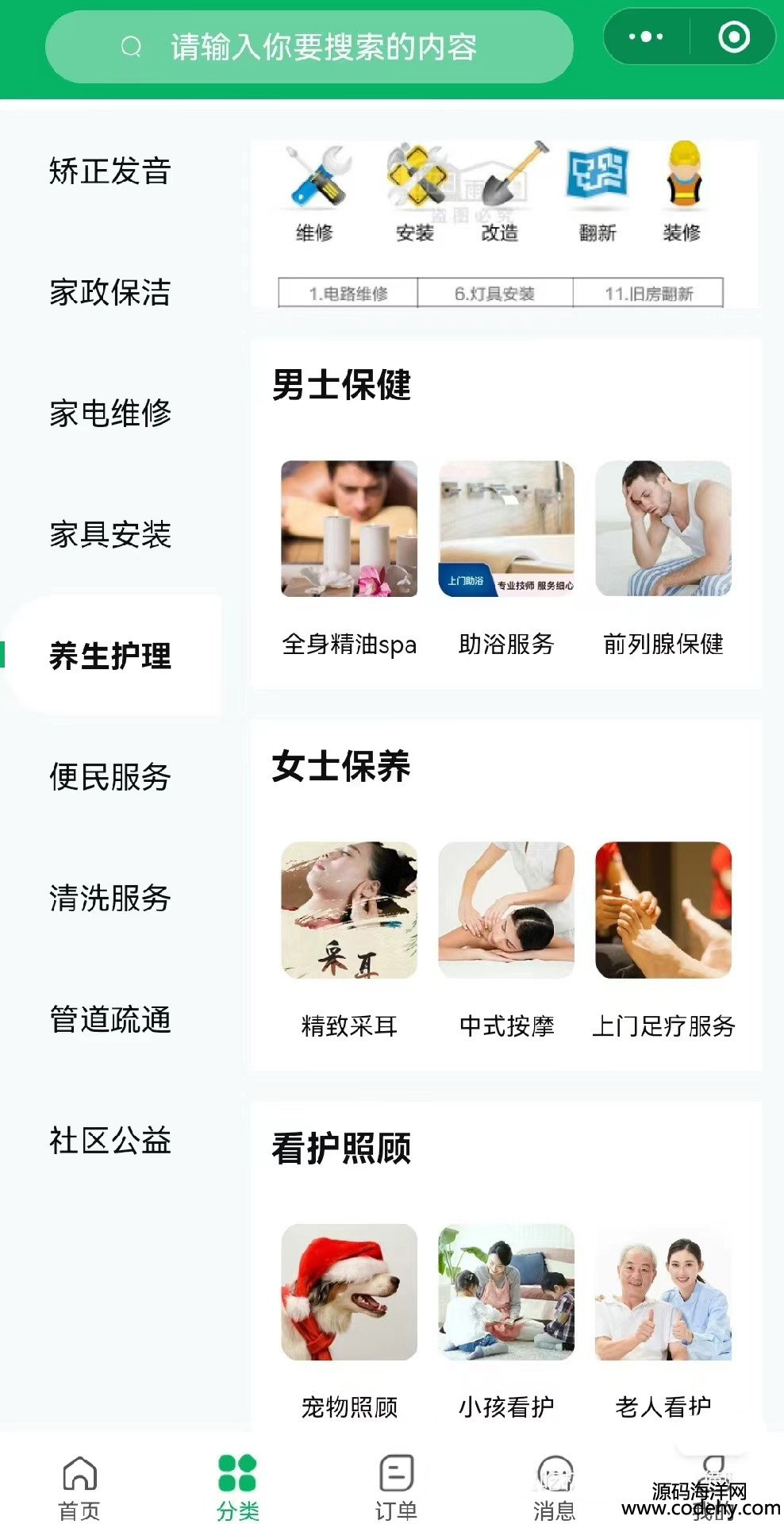This screenshot has width=784, height=1524.
Task: Choose the 便民服务 category
Action: coord(110,776)
